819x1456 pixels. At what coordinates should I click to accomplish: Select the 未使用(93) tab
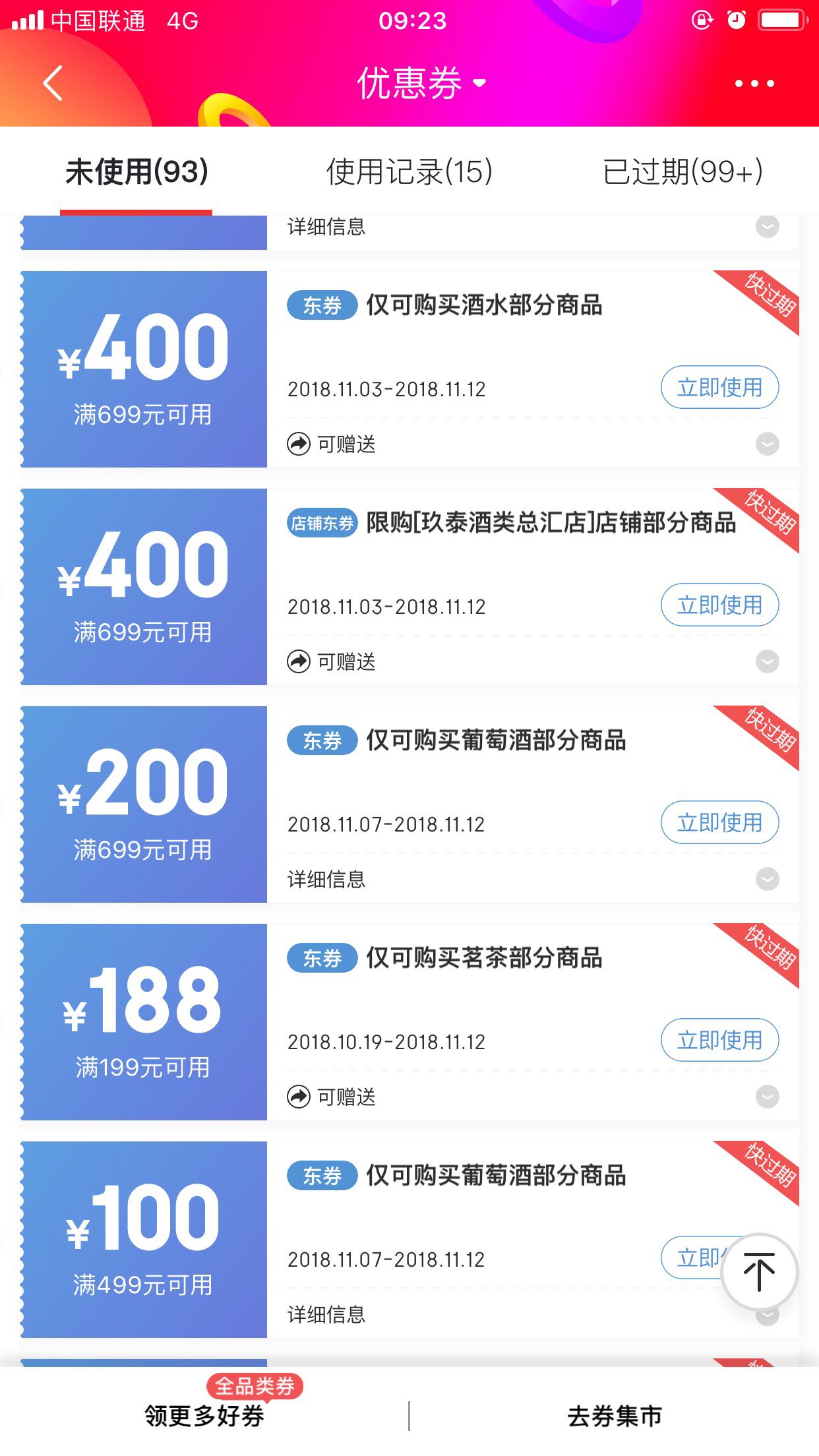coord(136,172)
